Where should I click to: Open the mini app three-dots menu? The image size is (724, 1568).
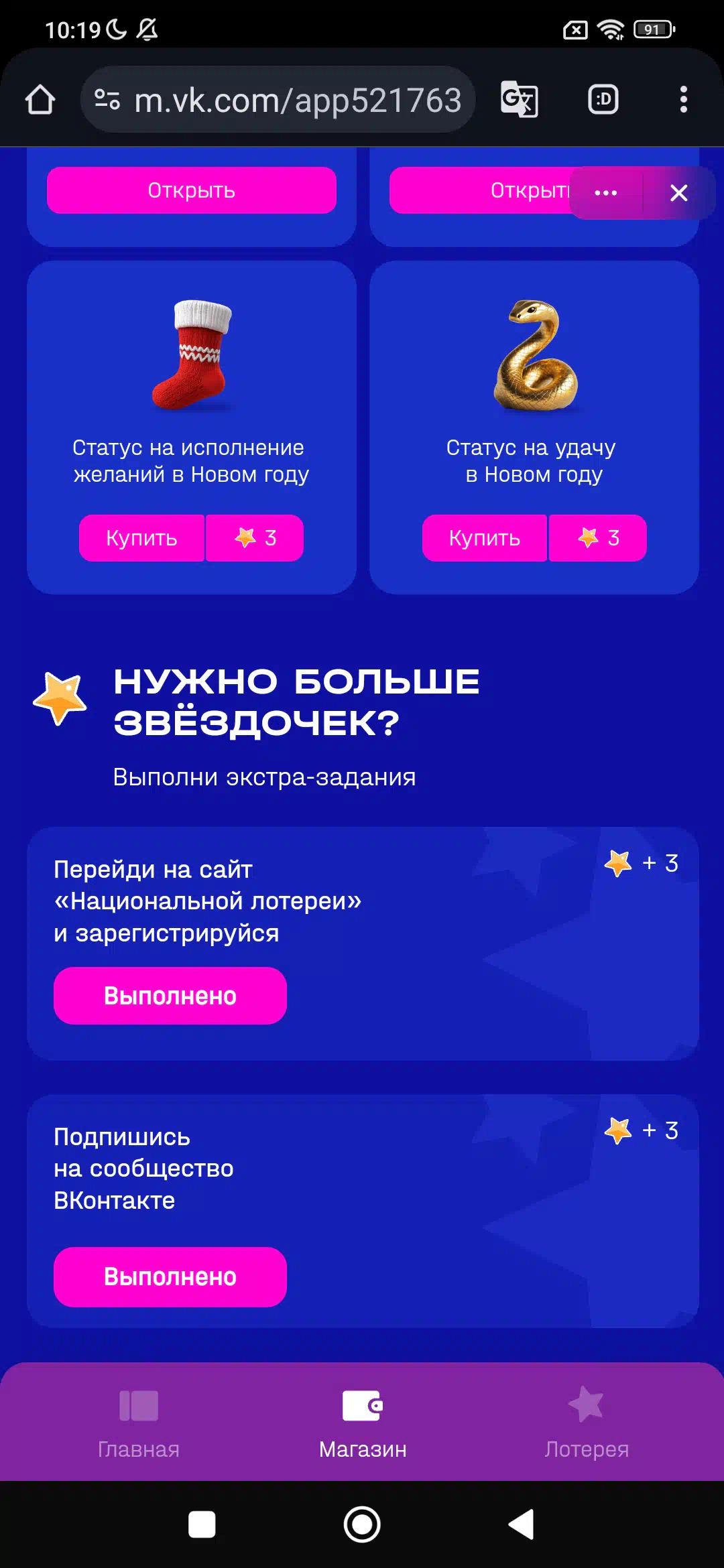[606, 193]
